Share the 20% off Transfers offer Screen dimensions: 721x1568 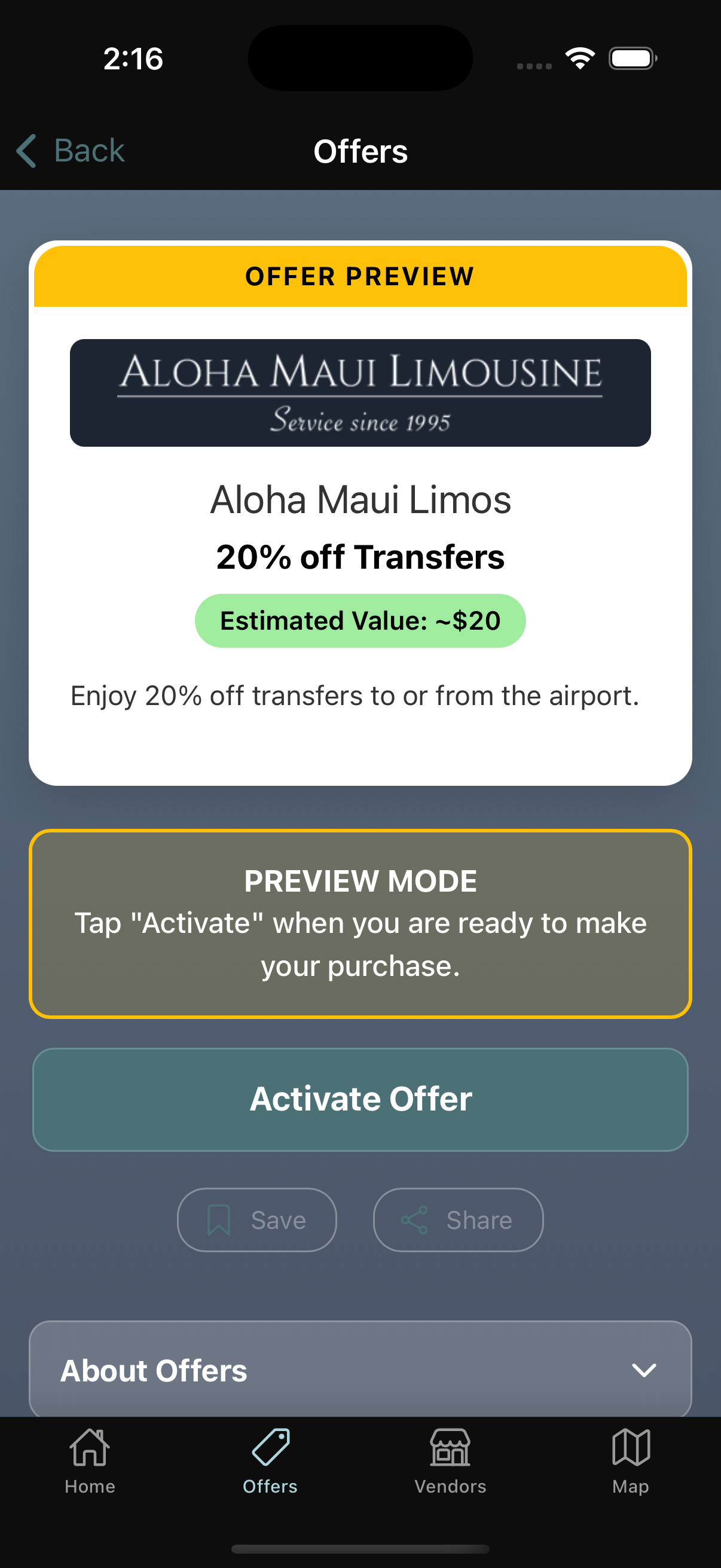(x=457, y=1219)
